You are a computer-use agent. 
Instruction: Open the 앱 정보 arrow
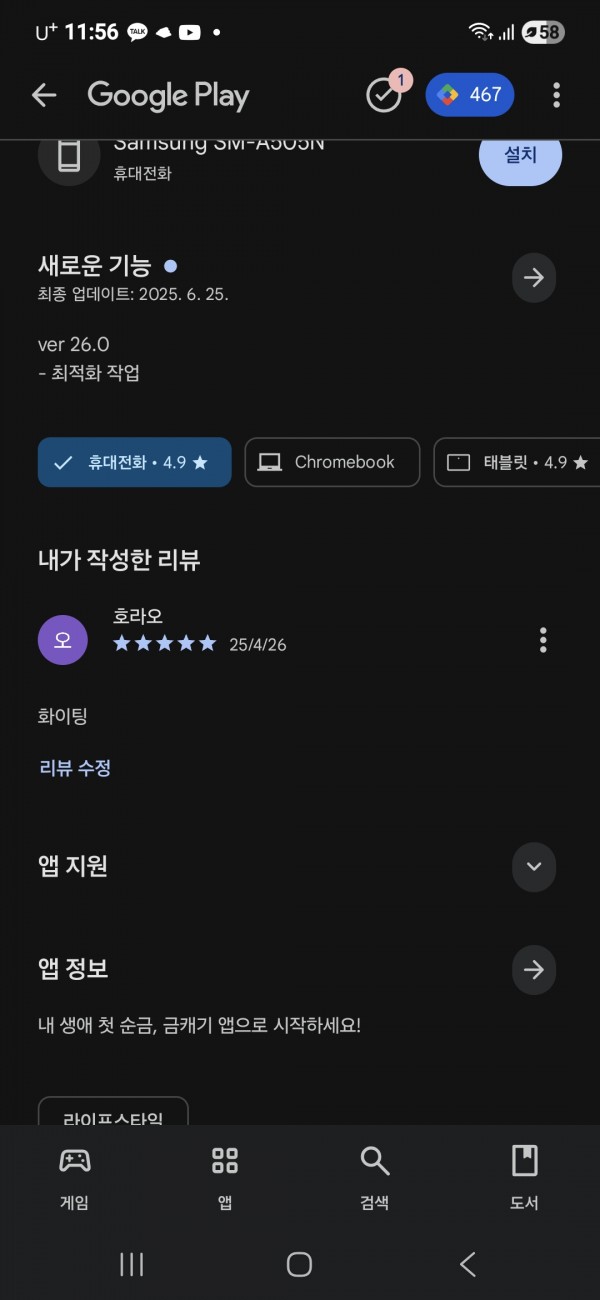tap(534, 969)
